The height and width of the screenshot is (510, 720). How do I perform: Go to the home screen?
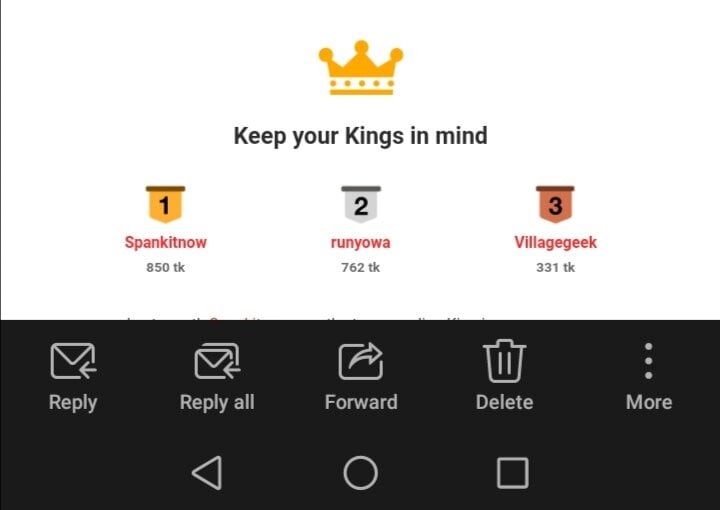pos(360,473)
